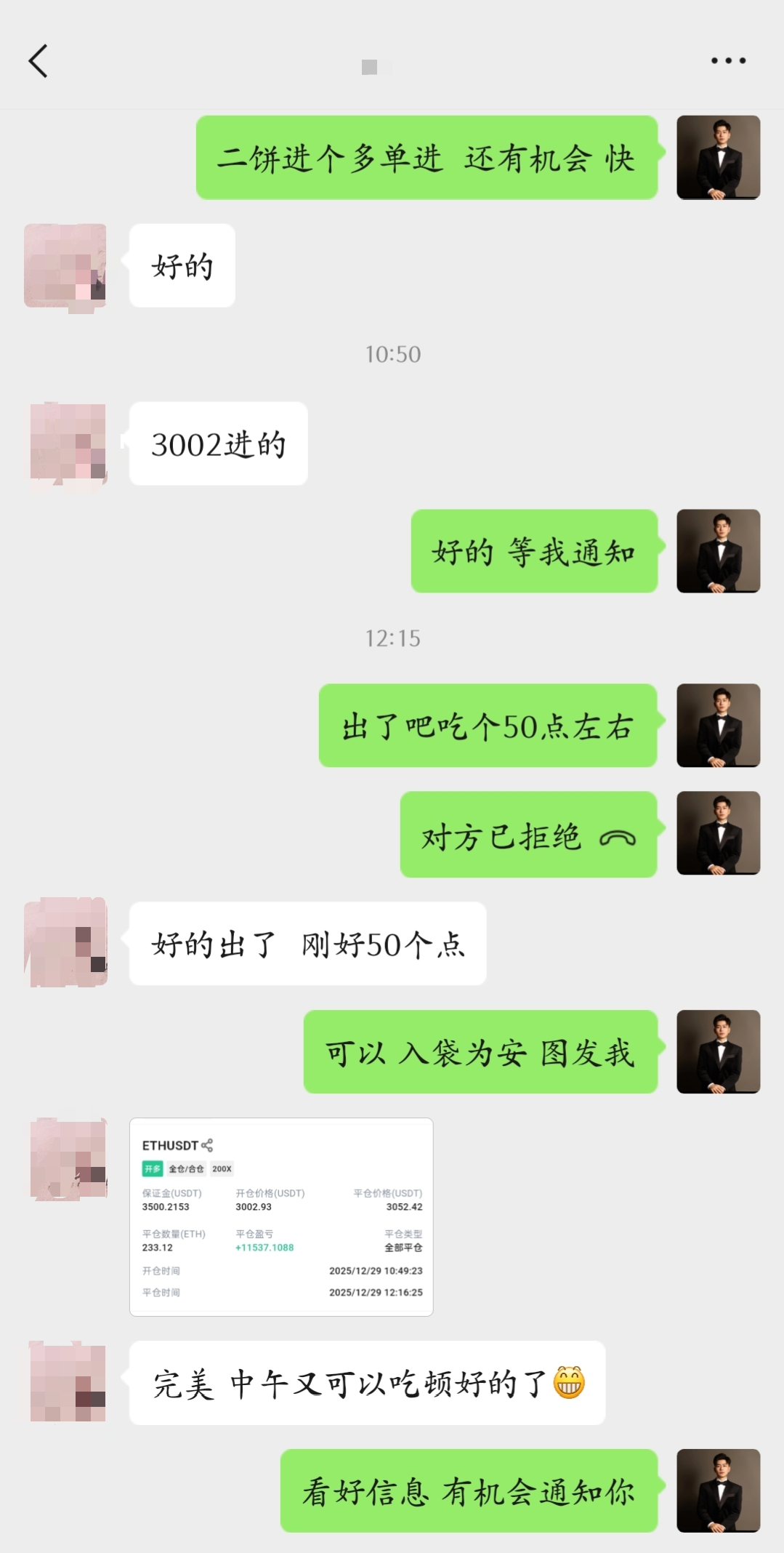Open contact's avatar beside 3002进的 message
784x1553 pixels.
pyautogui.click(x=68, y=444)
